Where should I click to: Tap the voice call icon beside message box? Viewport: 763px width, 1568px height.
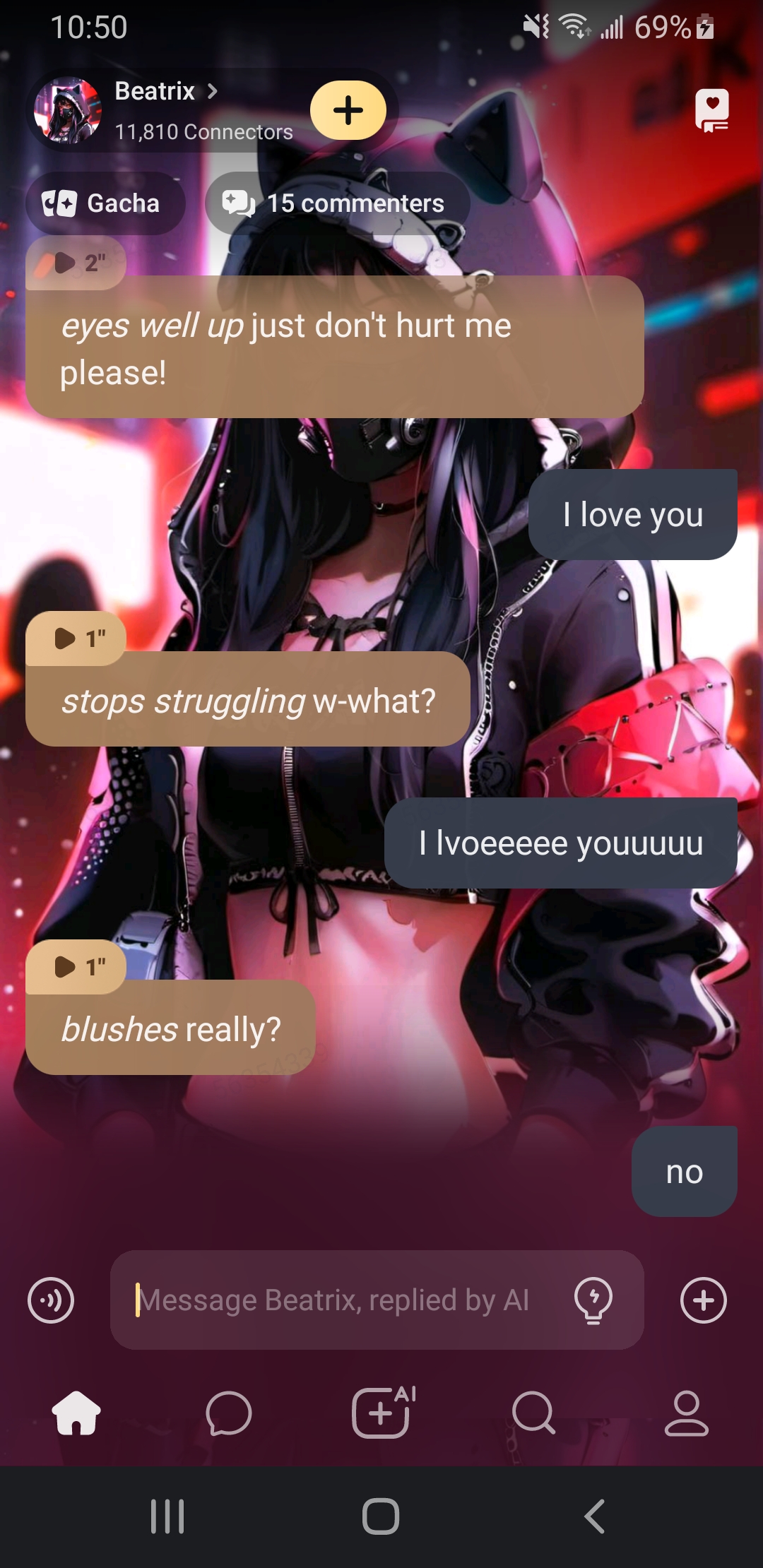coord(51,1300)
